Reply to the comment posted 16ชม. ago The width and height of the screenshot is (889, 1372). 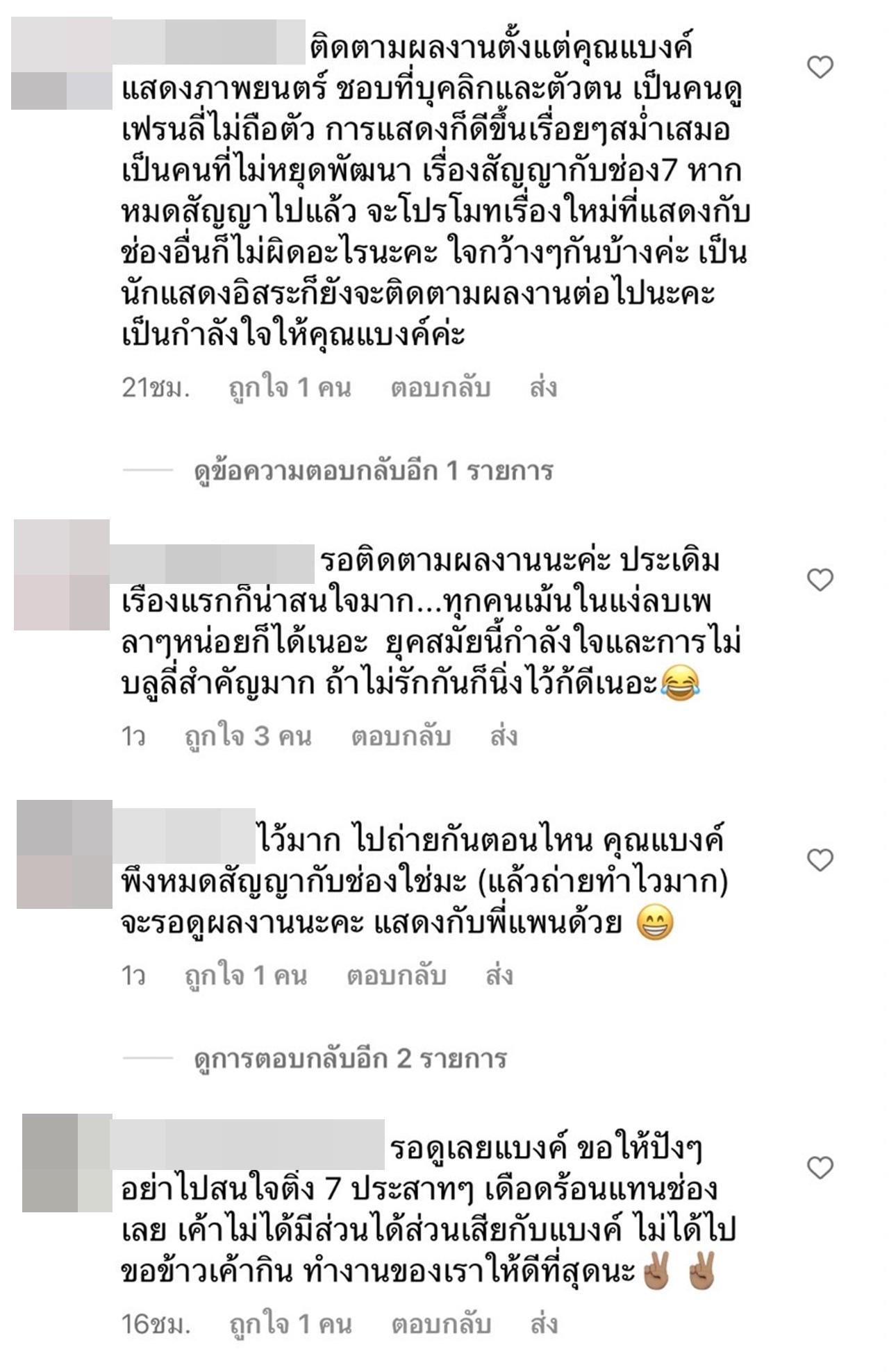click(x=441, y=1325)
